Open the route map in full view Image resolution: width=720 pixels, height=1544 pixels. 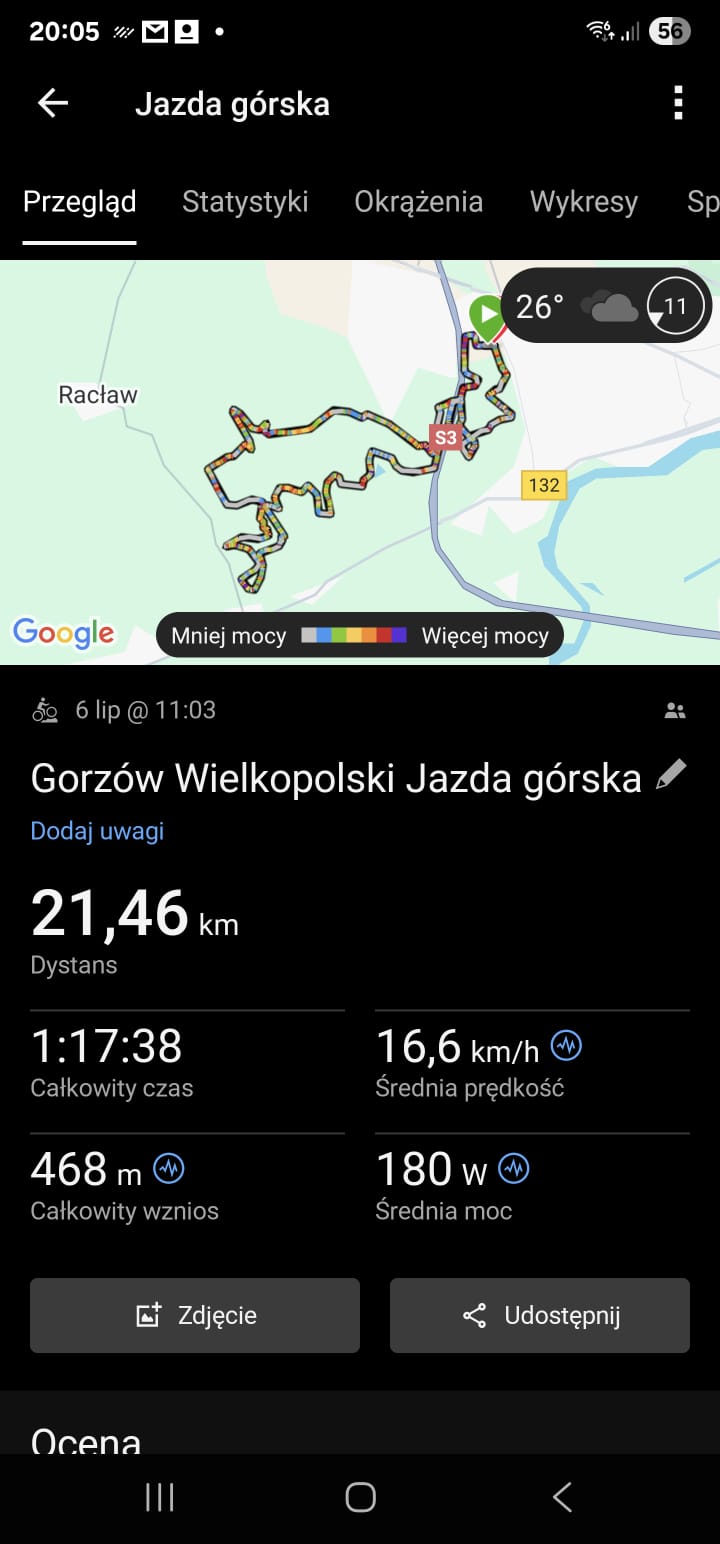point(360,462)
